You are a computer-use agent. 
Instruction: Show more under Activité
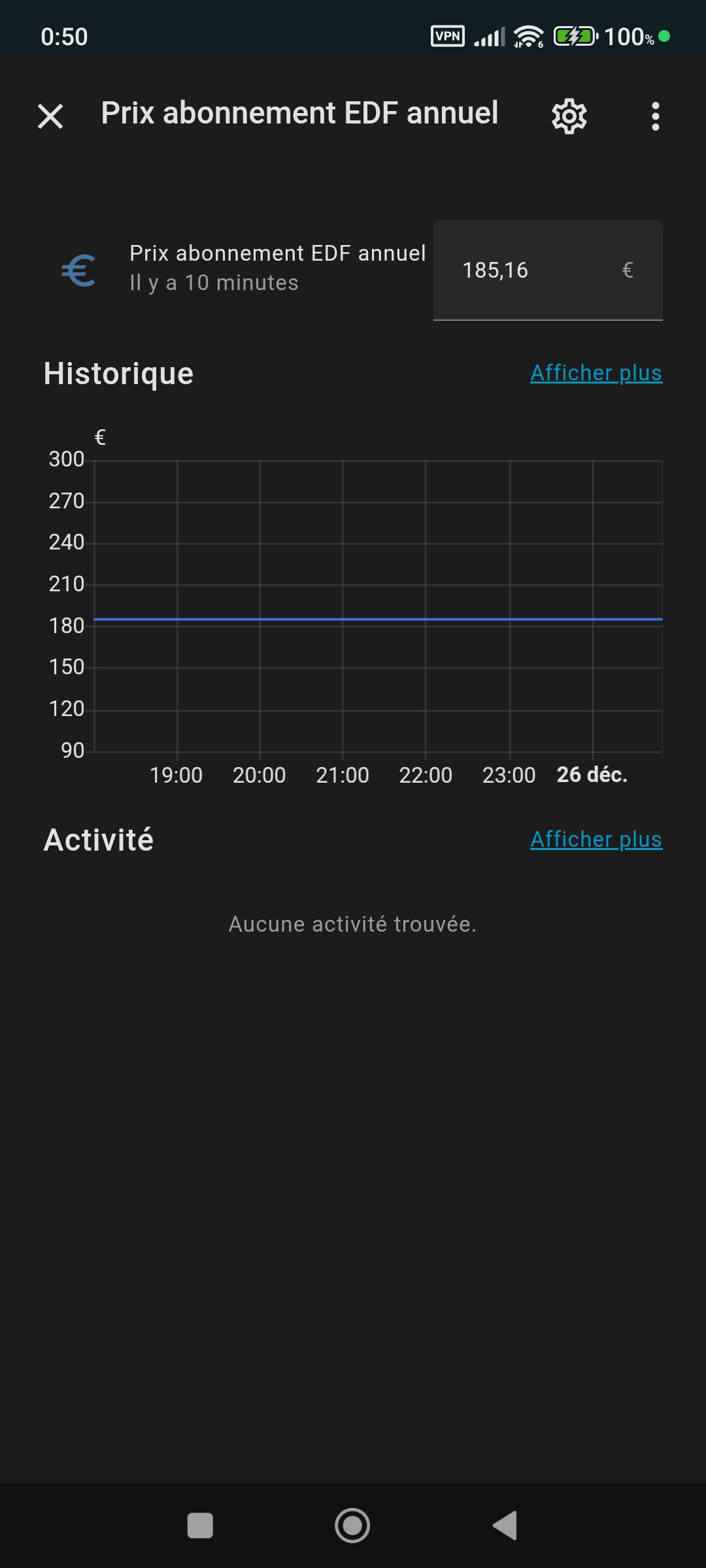[x=596, y=840]
